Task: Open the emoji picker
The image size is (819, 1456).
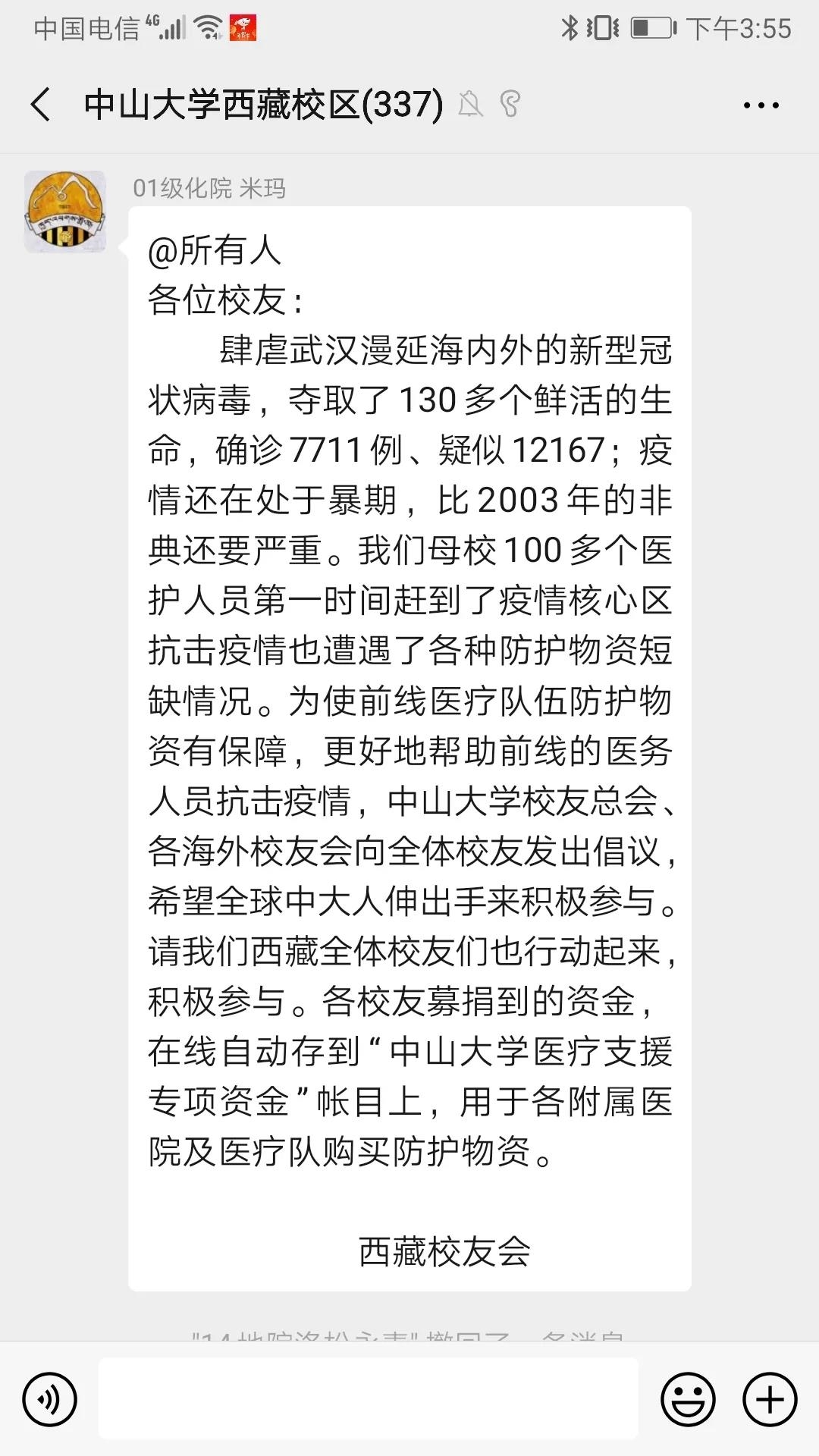Action: [x=688, y=1399]
